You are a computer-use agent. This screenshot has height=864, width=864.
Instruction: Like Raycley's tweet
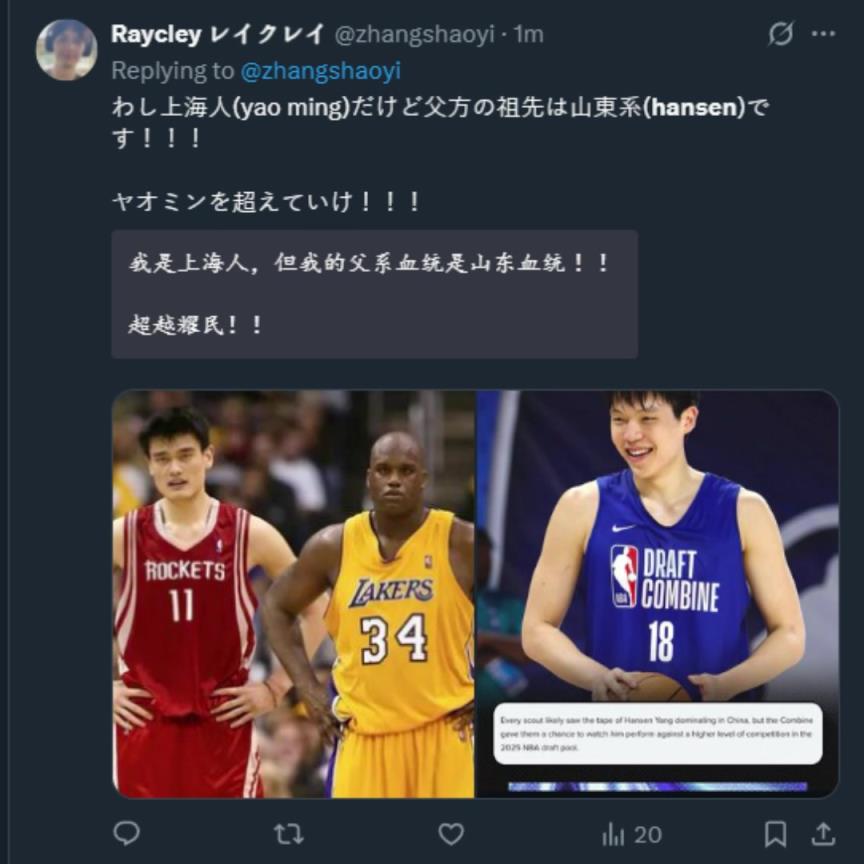pos(452,833)
